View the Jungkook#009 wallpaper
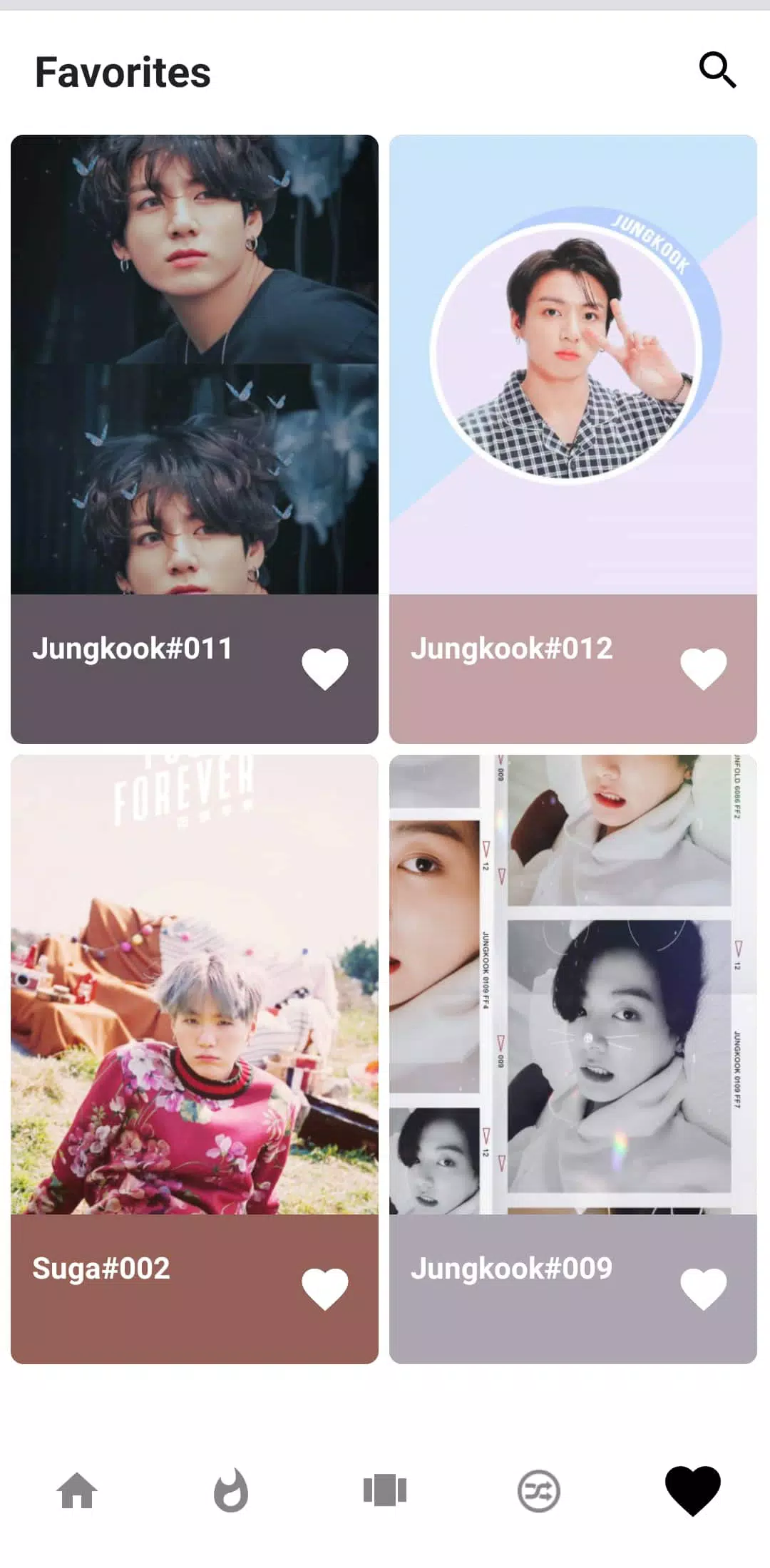The width and height of the screenshot is (770, 1568). [x=573, y=985]
